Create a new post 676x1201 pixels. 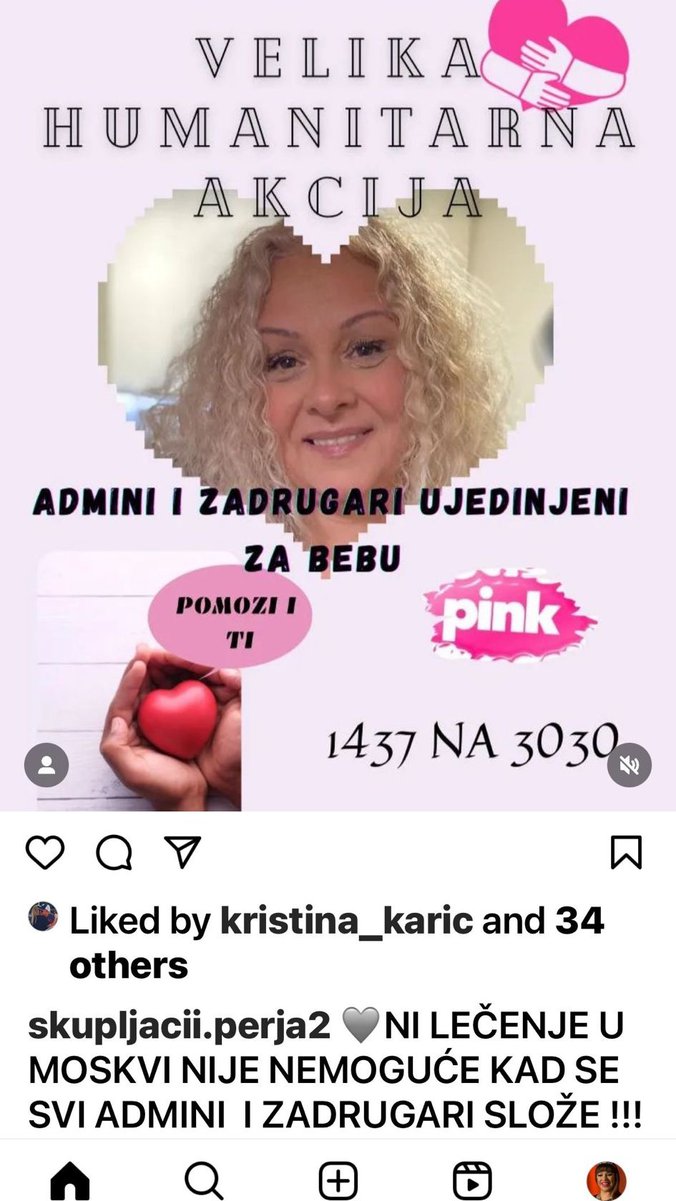pyautogui.click(x=338, y=1180)
